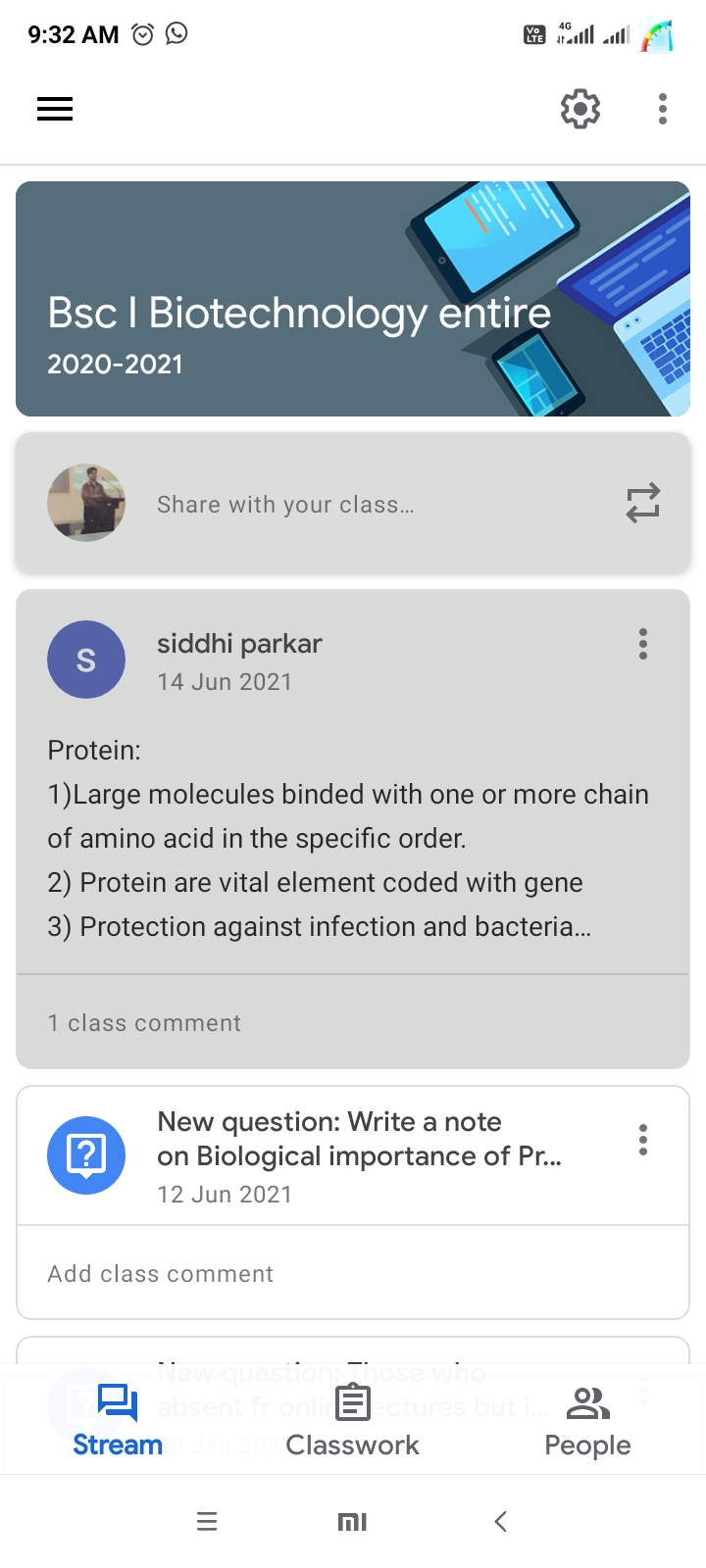Image resolution: width=706 pixels, height=1568 pixels.
Task: Open the Bsc I Biotechnology class banner
Action: pos(353,299)
